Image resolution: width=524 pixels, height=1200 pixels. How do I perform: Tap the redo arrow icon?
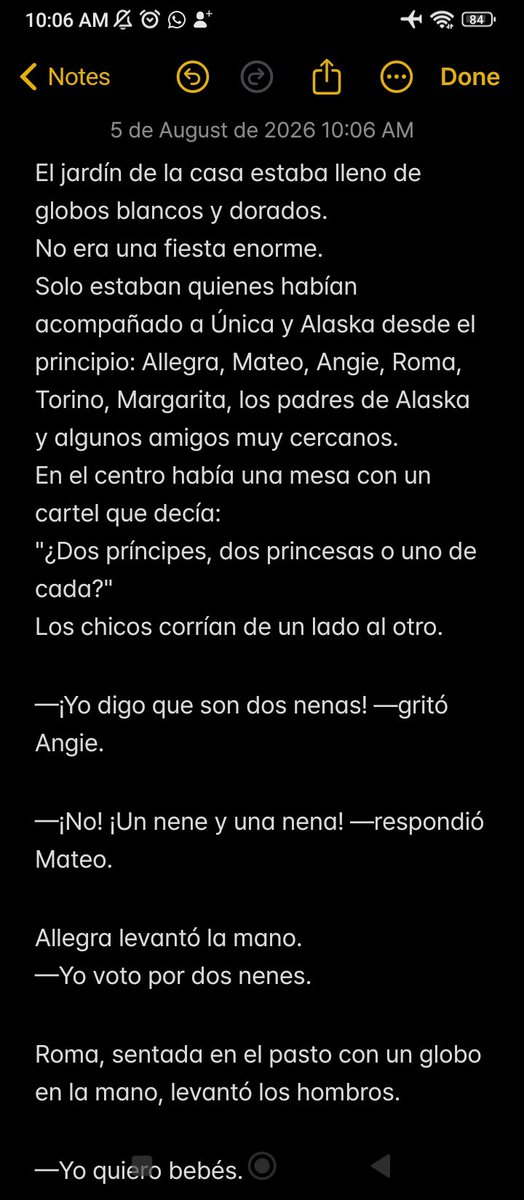[257, 77]
